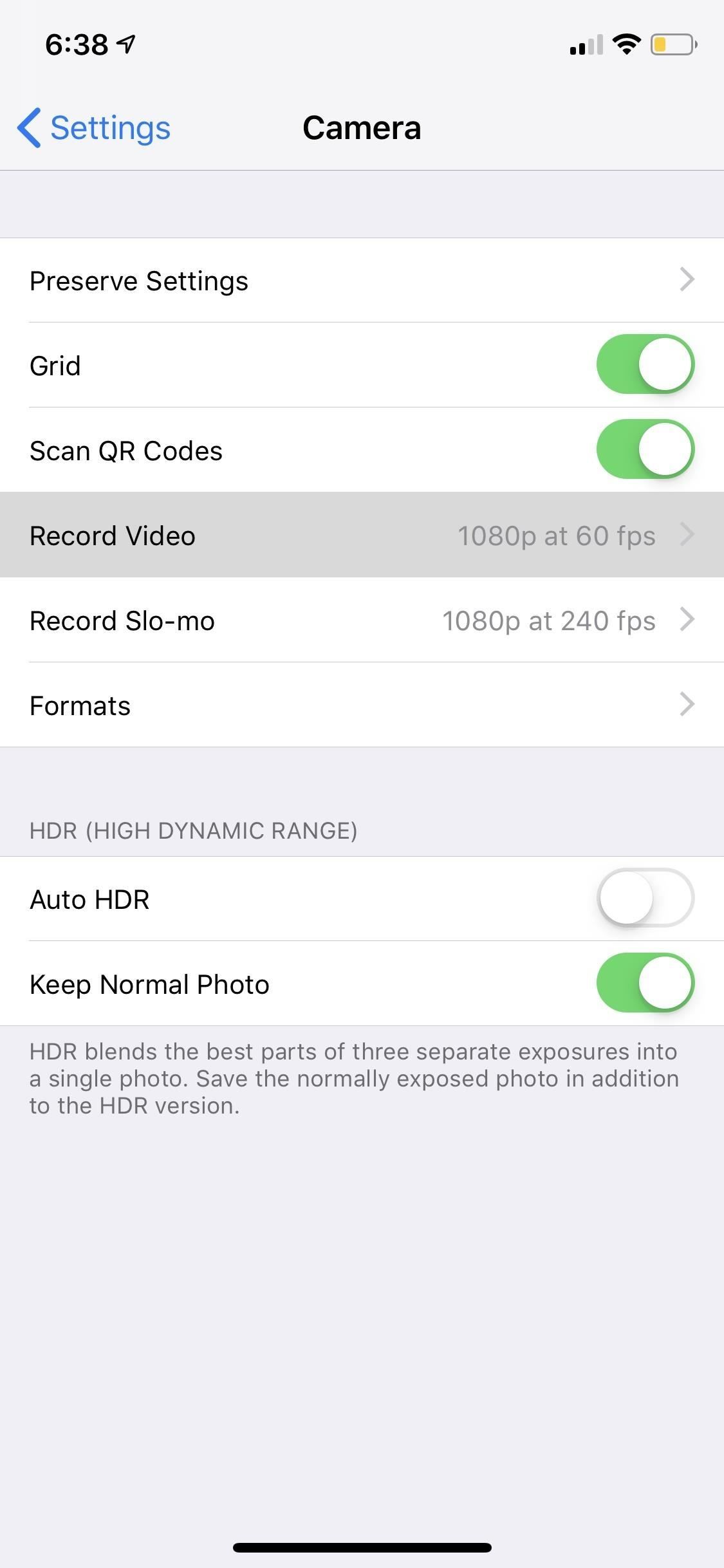Tap the time display in the status bar
The image size is (724, 1568).
(79, 43)
